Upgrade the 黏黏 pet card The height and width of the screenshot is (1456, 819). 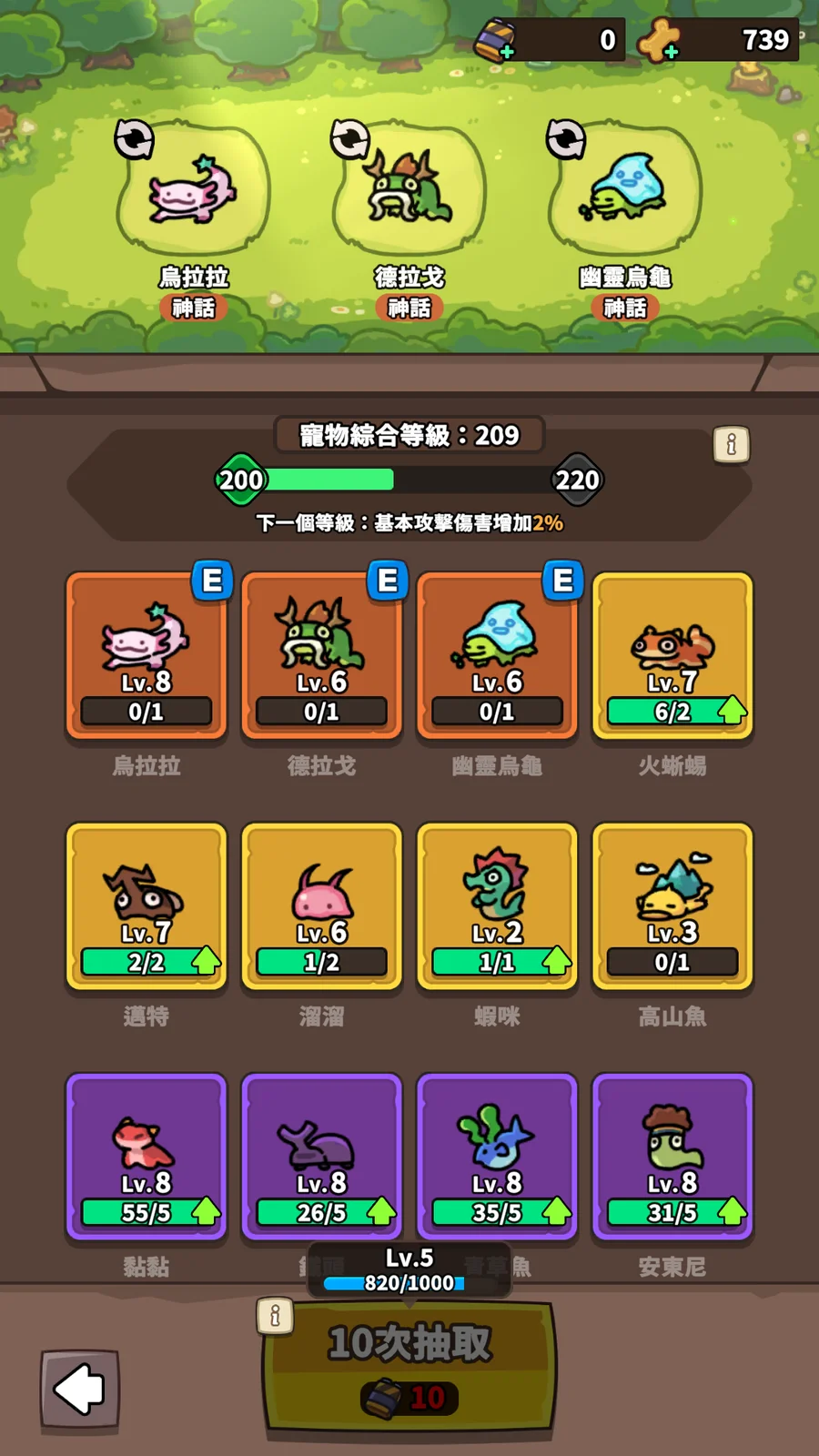click(x=146, y=1155)
